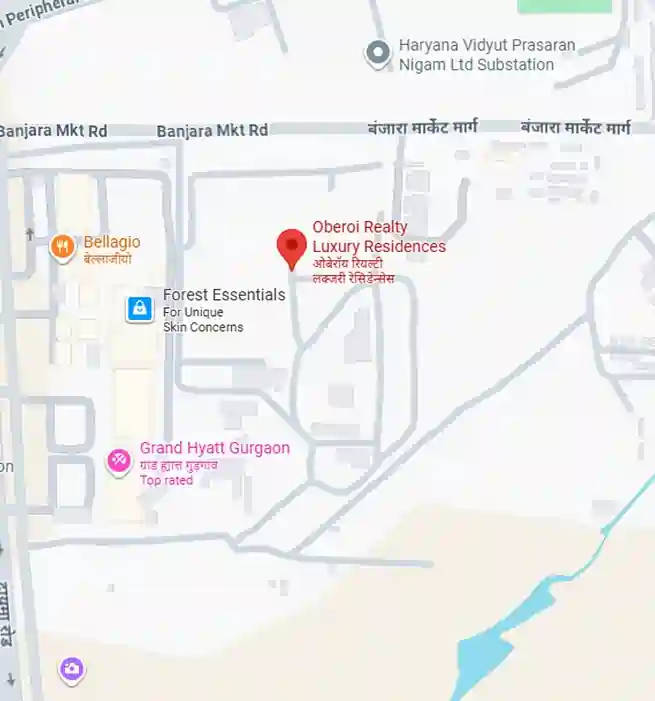Open the Grand Hyatt Gurgaon hotel marker
655x701 pixels.
(x=119, y=460)
